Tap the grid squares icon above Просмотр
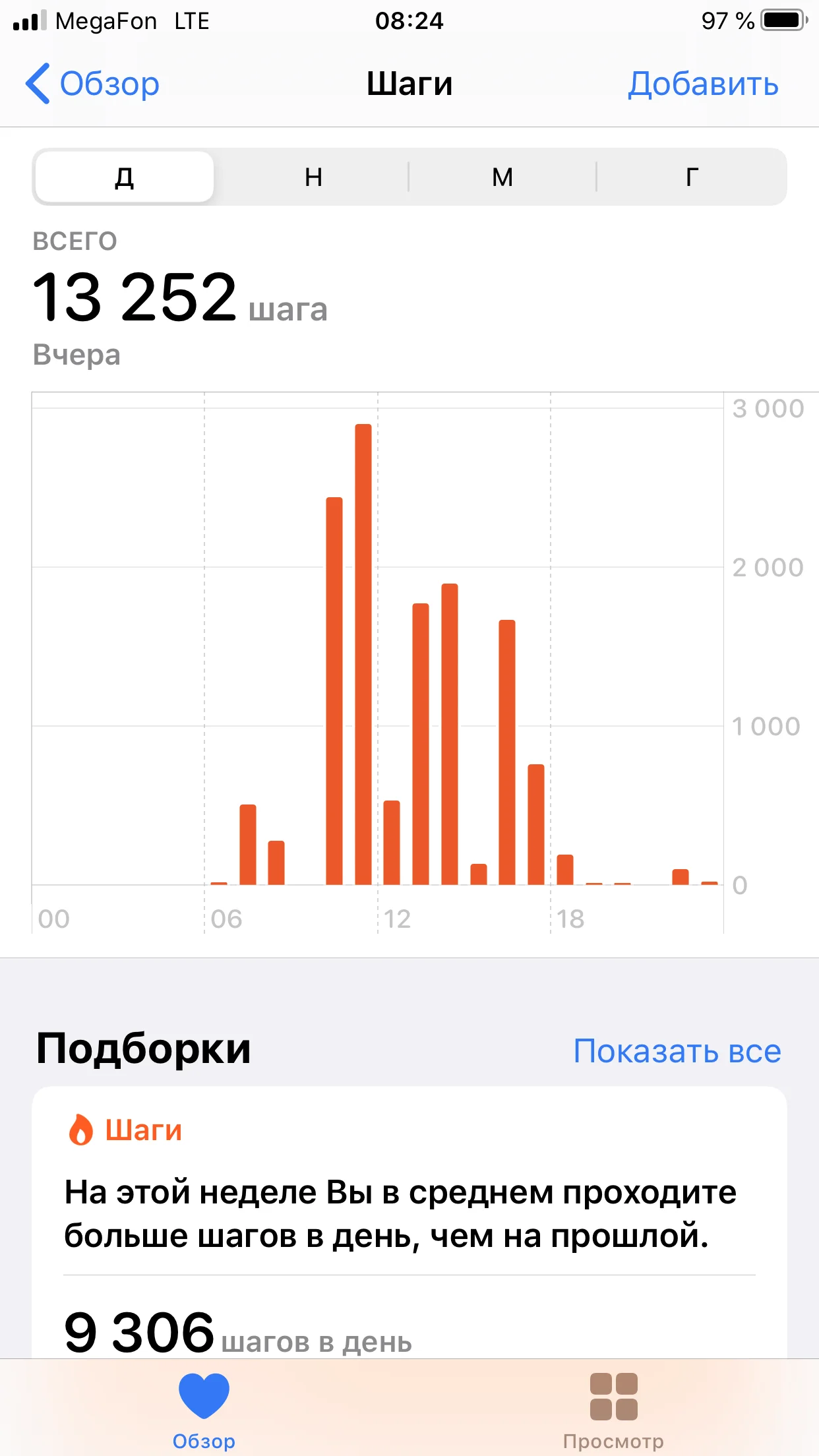The width and height of the screenshot is (819, 1456). pyautogui.click(x=613, y=1394)
